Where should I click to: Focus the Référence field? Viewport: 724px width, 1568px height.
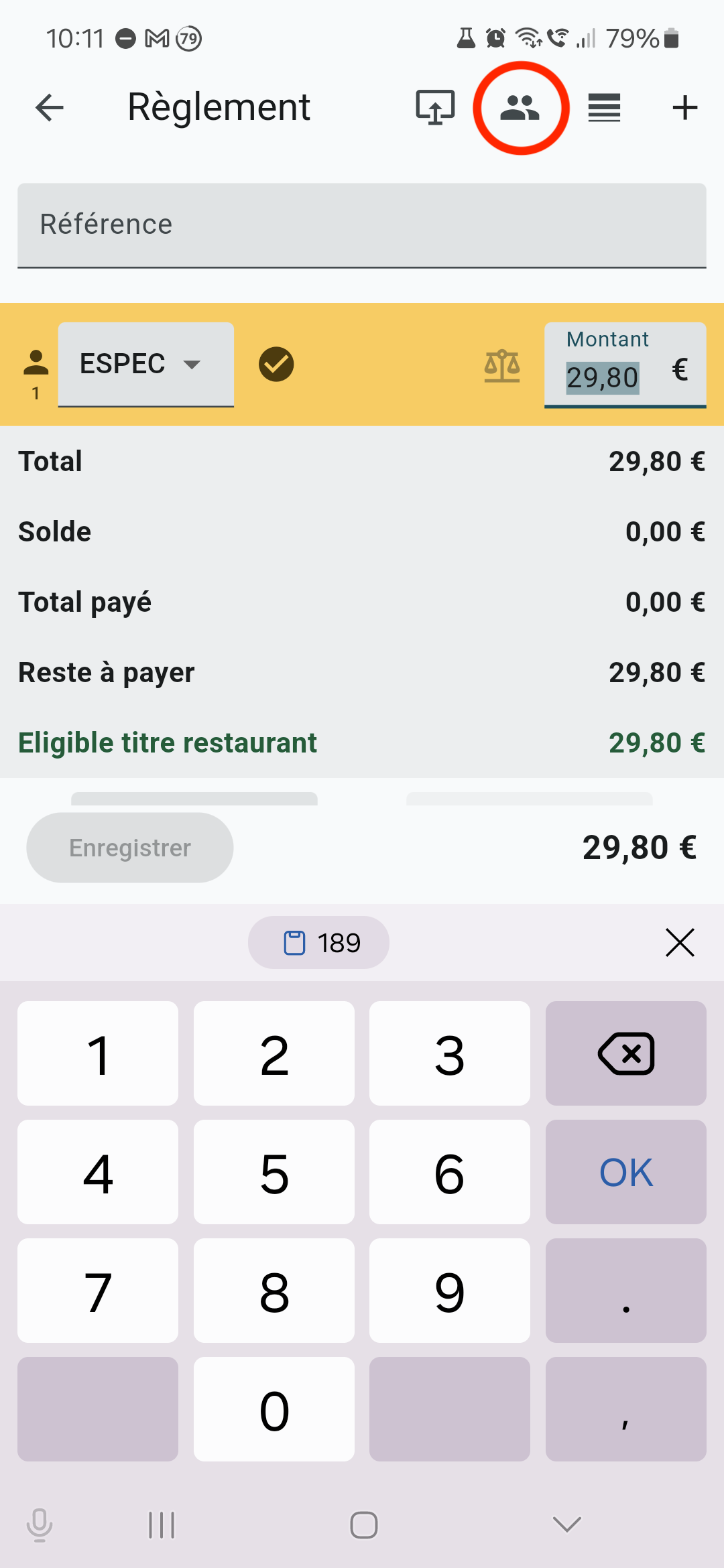click(362, 225)
